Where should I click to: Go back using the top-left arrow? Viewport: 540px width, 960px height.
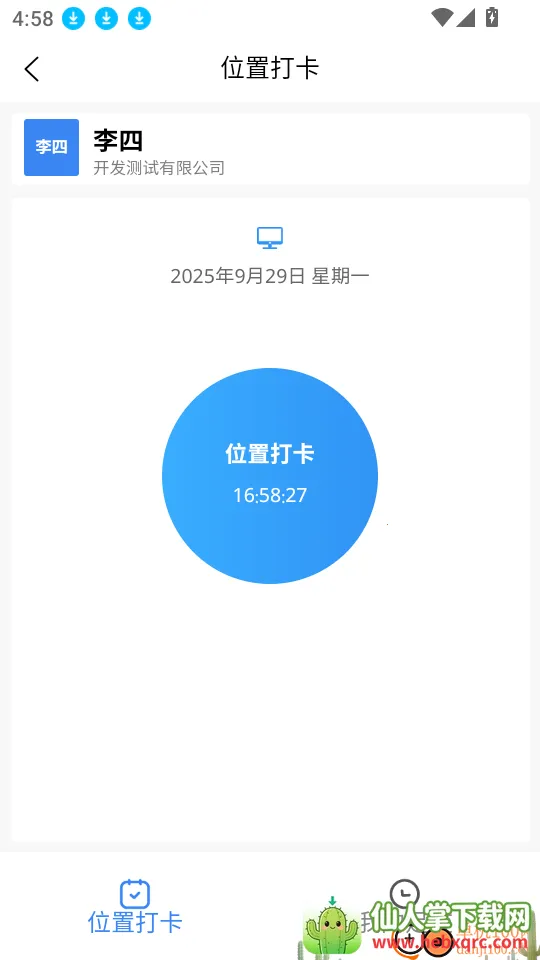(32, 69)
